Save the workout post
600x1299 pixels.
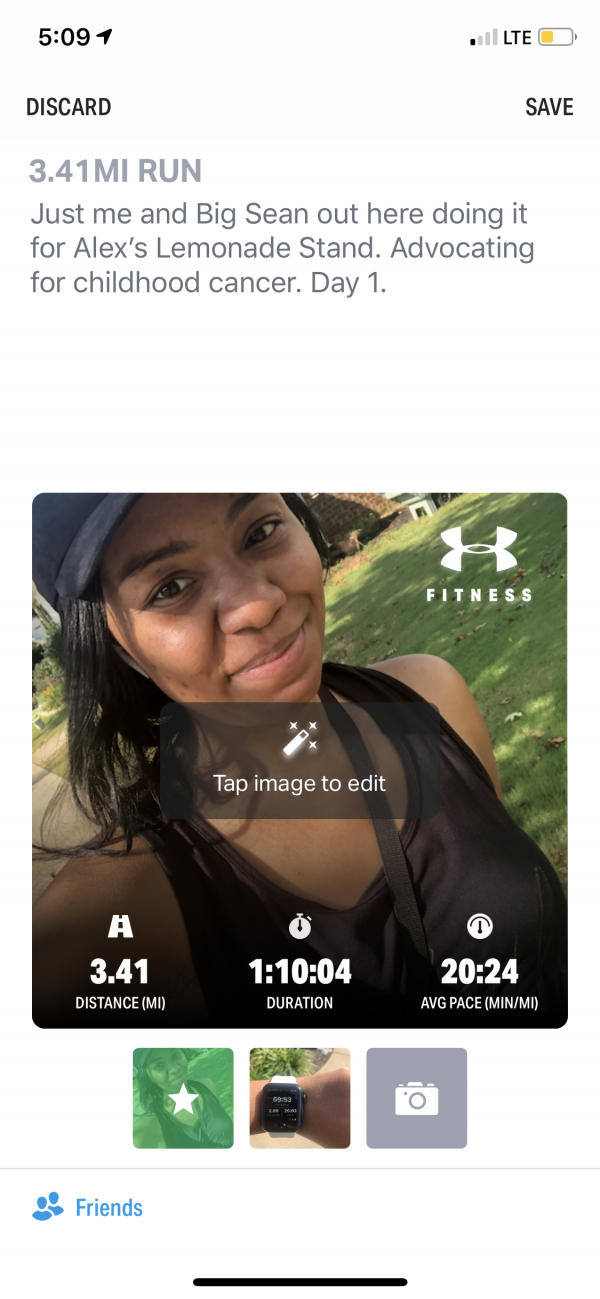click(x=549, y=107)
